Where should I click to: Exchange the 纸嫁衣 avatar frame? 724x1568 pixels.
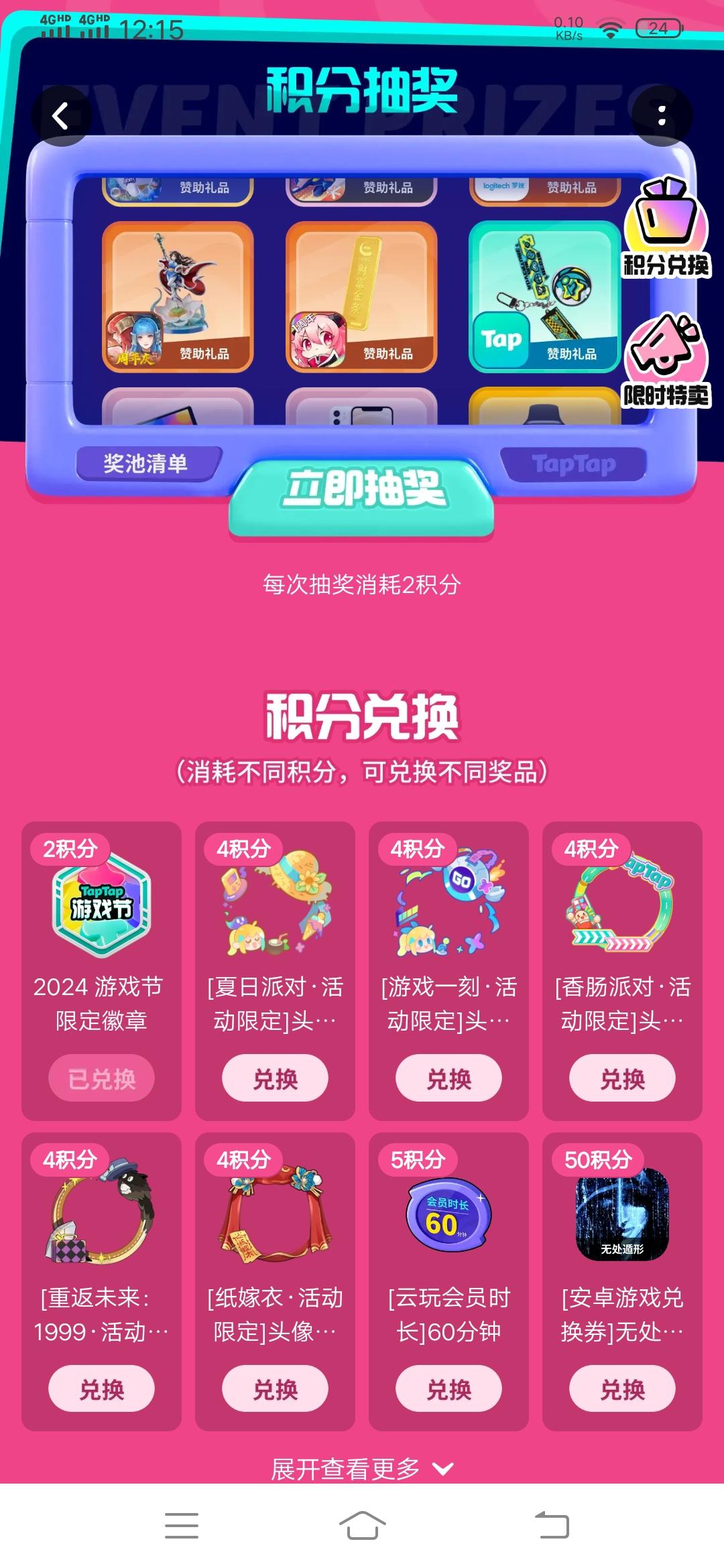click(275, 1389)
